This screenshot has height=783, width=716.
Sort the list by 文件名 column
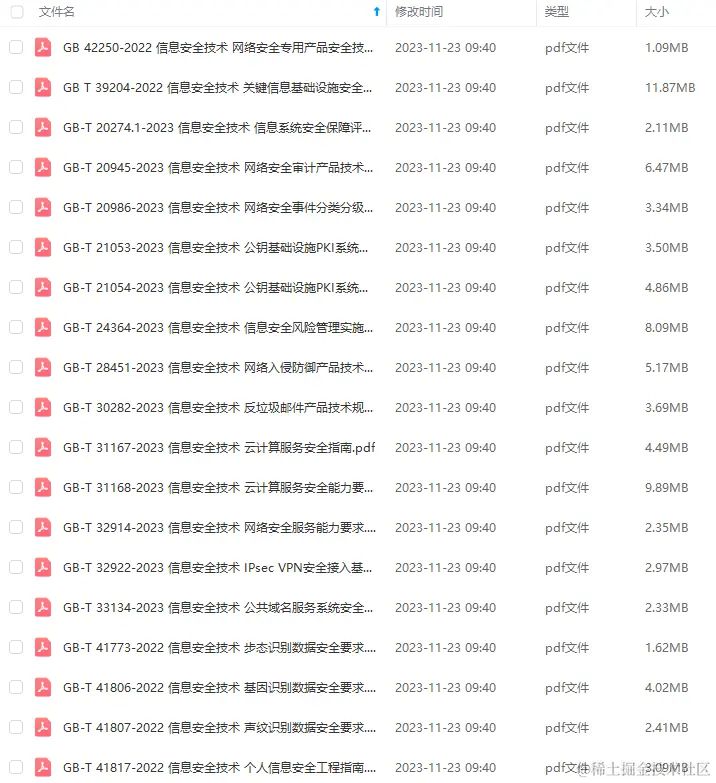(x=56, y=12)
